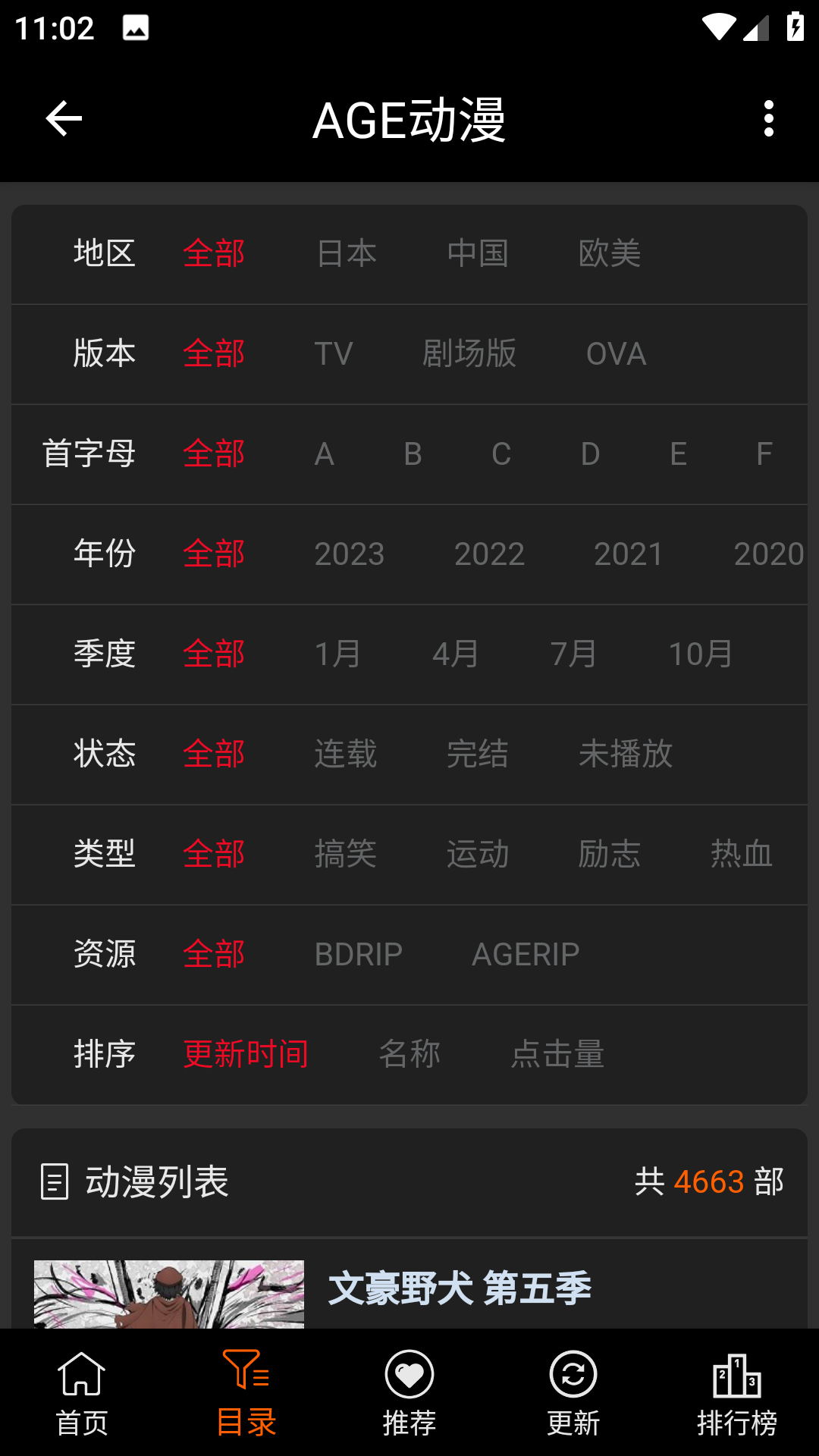Open the 更新 tab
819x1456 pixels.
pyautogui.click(x=573, y=1392)
